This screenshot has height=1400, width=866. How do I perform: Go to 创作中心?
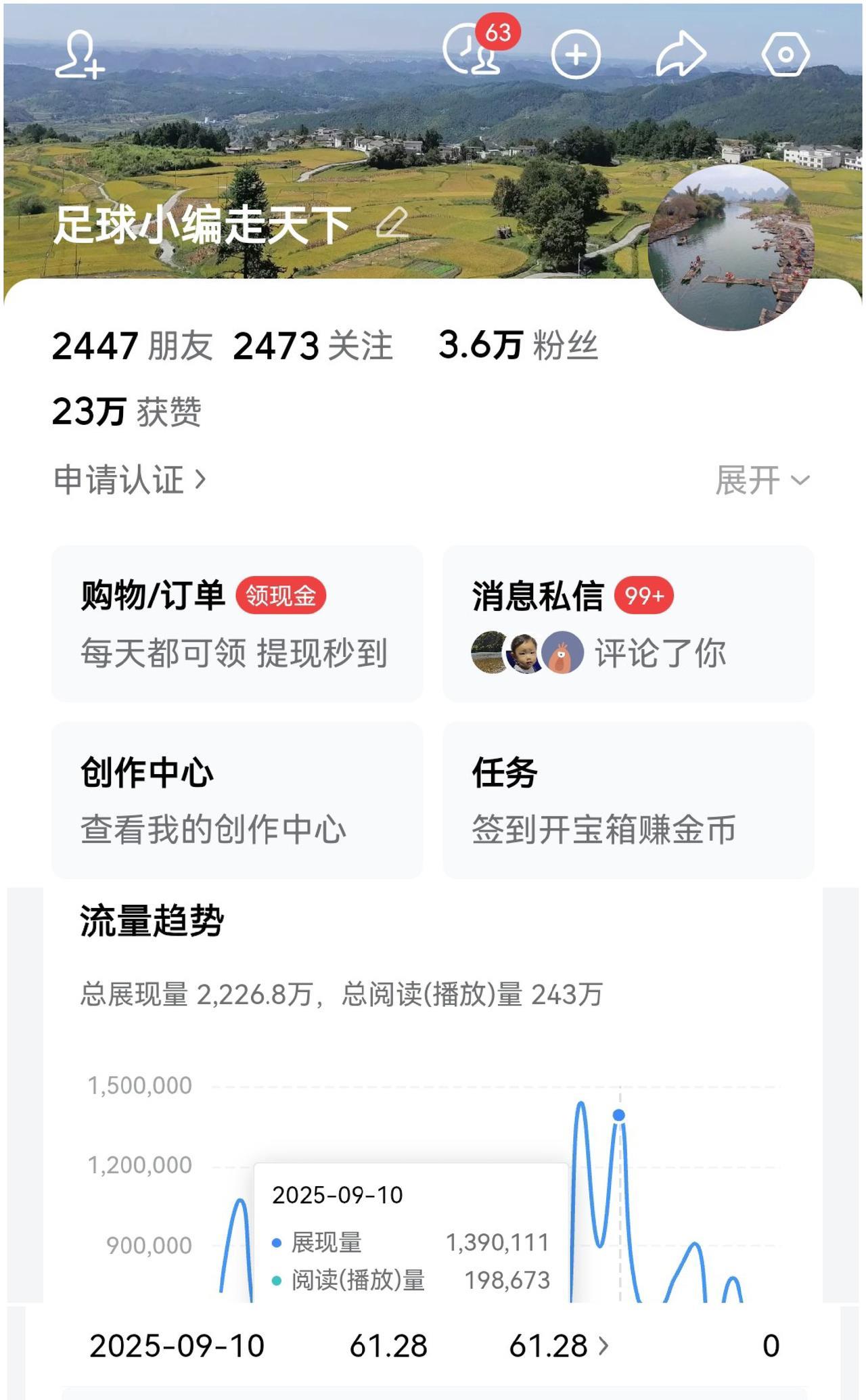click(237, 800)
